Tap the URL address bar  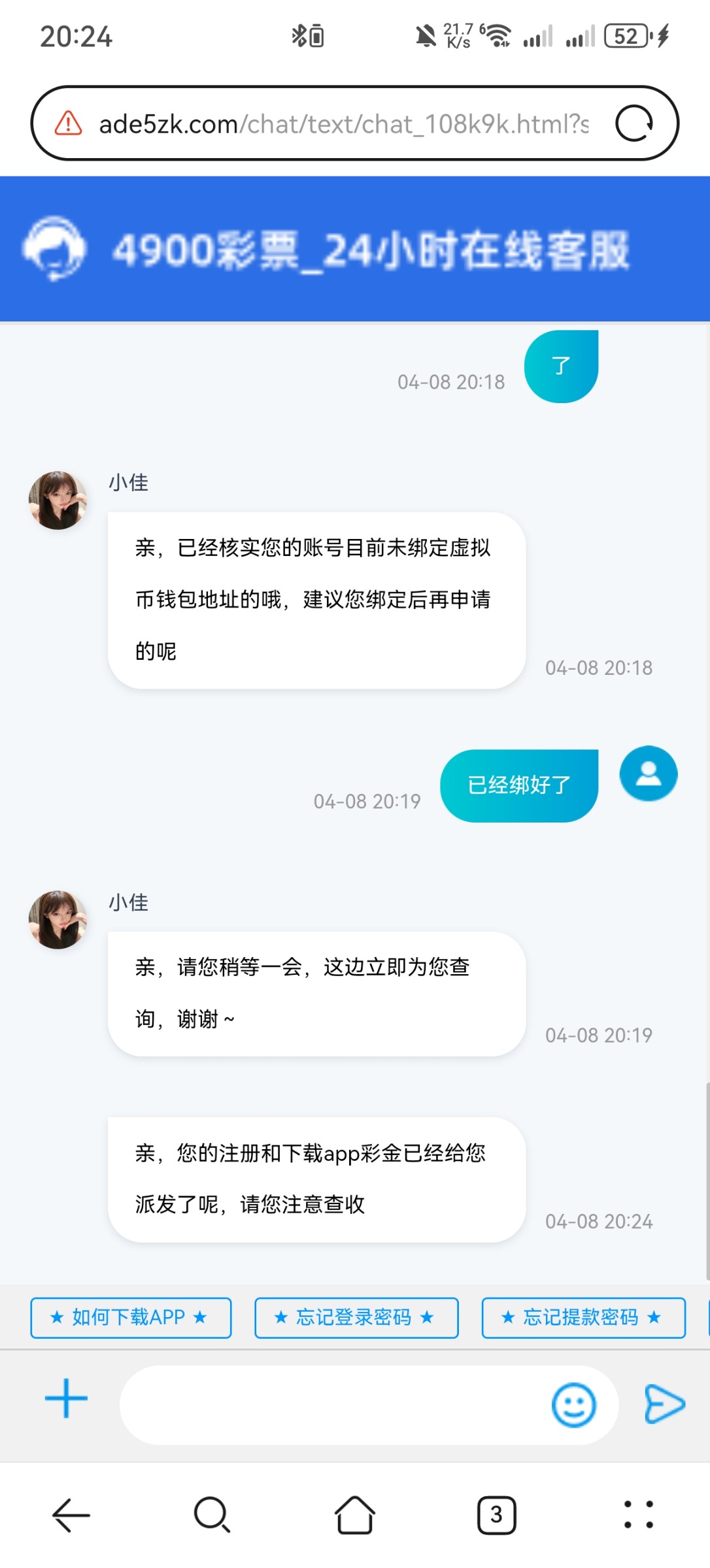click(x=343, y=123)
